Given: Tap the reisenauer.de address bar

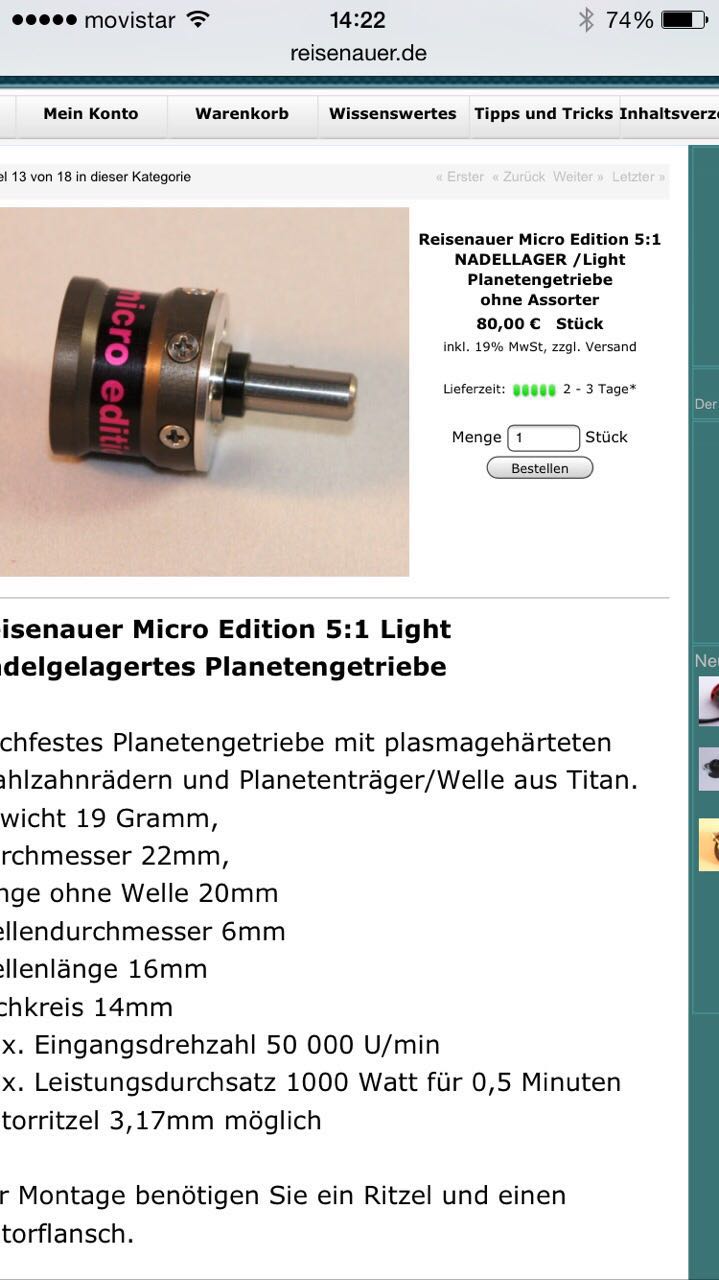Looking at the screenshot, I should coord(358,53).
